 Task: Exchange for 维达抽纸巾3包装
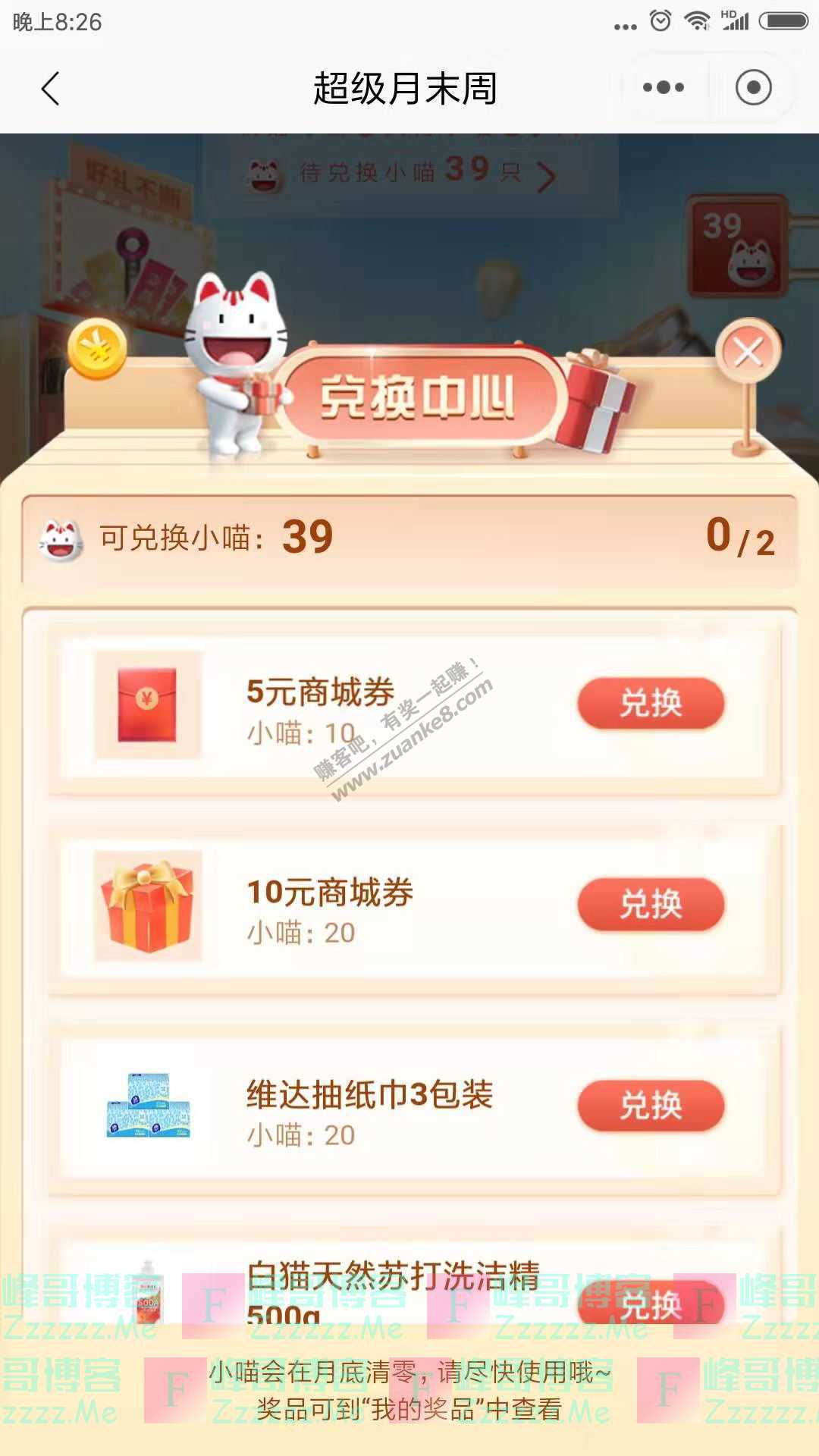(651, 1106)
